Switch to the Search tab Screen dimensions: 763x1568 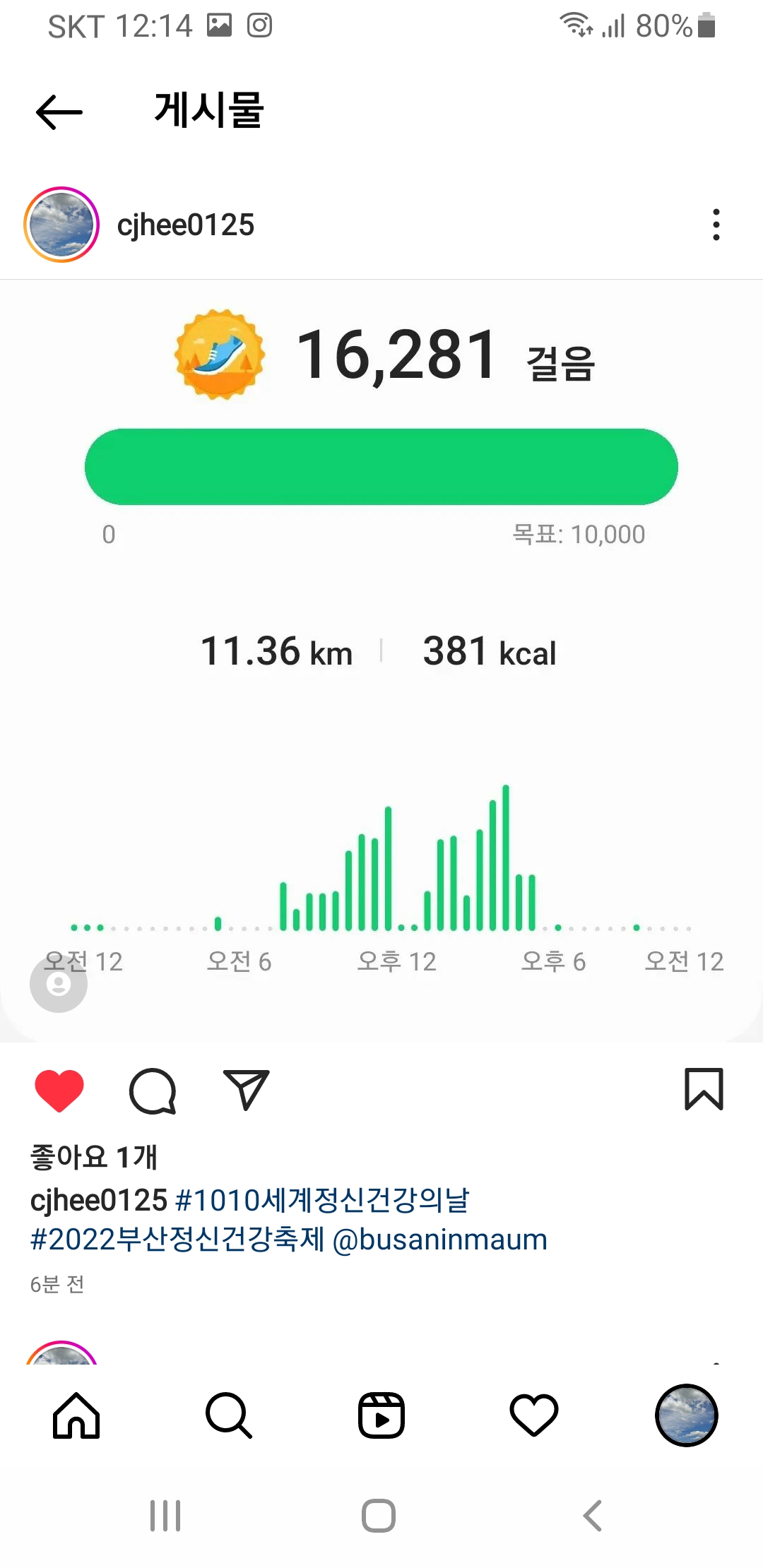point(228,1415)
